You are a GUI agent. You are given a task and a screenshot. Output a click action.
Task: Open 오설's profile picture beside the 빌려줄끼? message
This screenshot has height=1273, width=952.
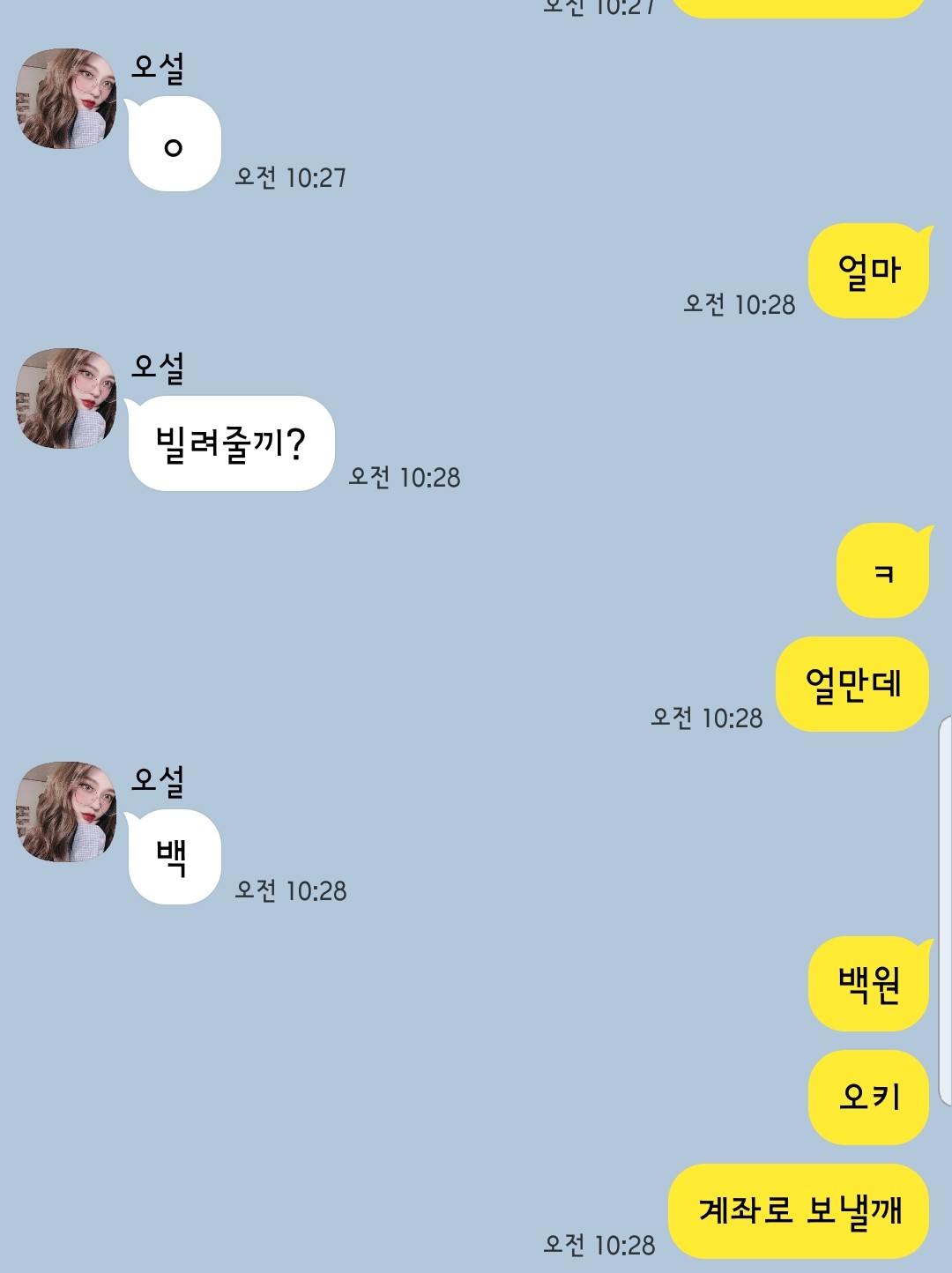tap(66, 398)
